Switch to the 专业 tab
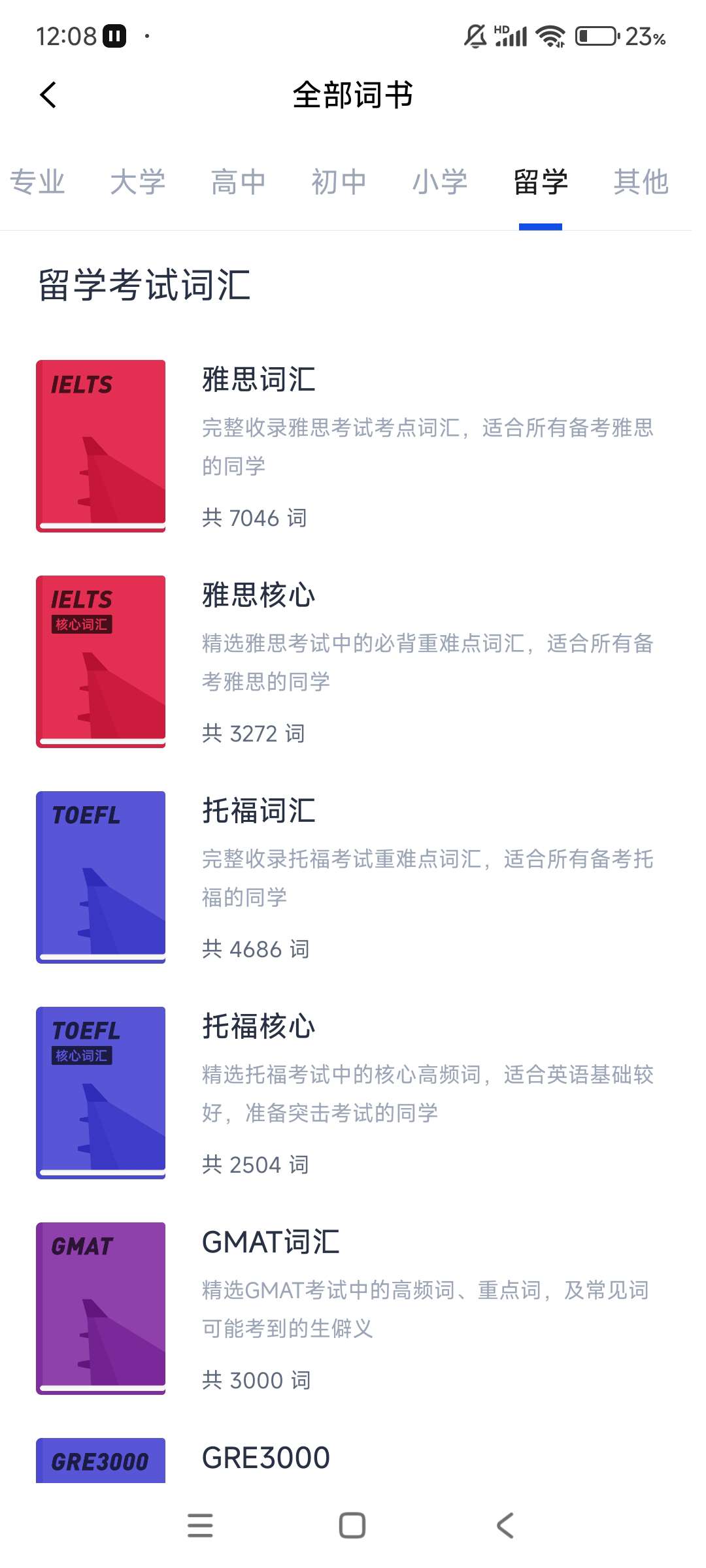Screen dimensions: 706x1568 pyautogui.click(x=37, y=182)
